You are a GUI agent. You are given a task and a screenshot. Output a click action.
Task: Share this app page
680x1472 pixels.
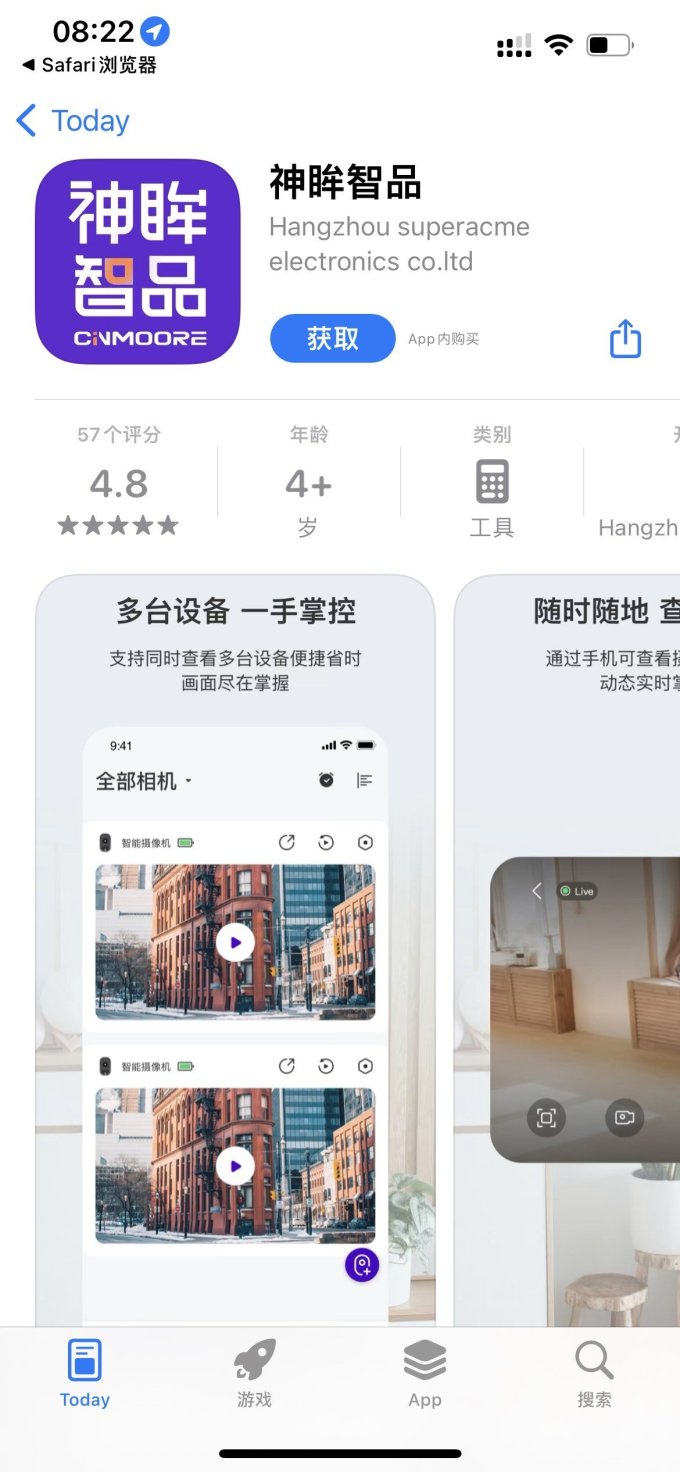tap(625, 339)
